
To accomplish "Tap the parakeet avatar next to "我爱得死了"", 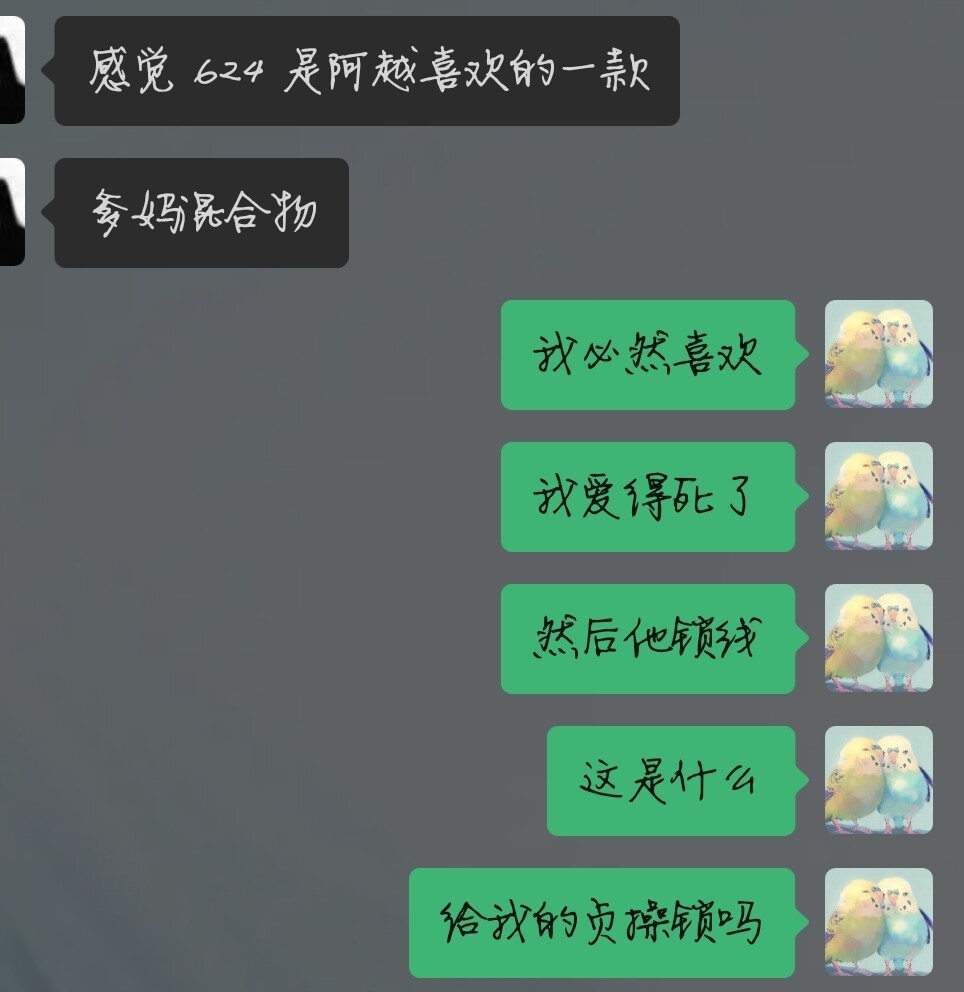I will (x=878, y=496).
